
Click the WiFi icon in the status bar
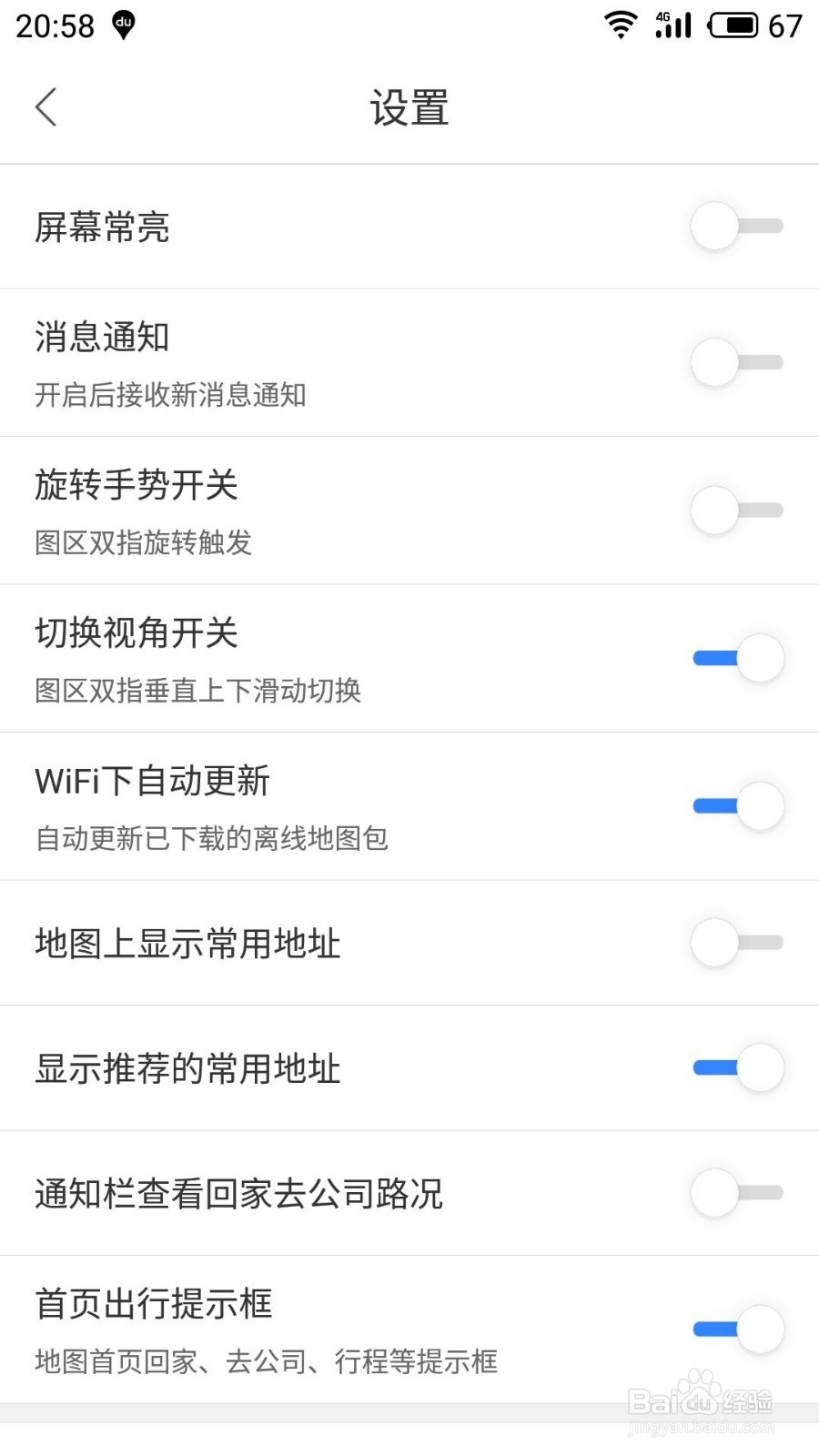[620, 25]
